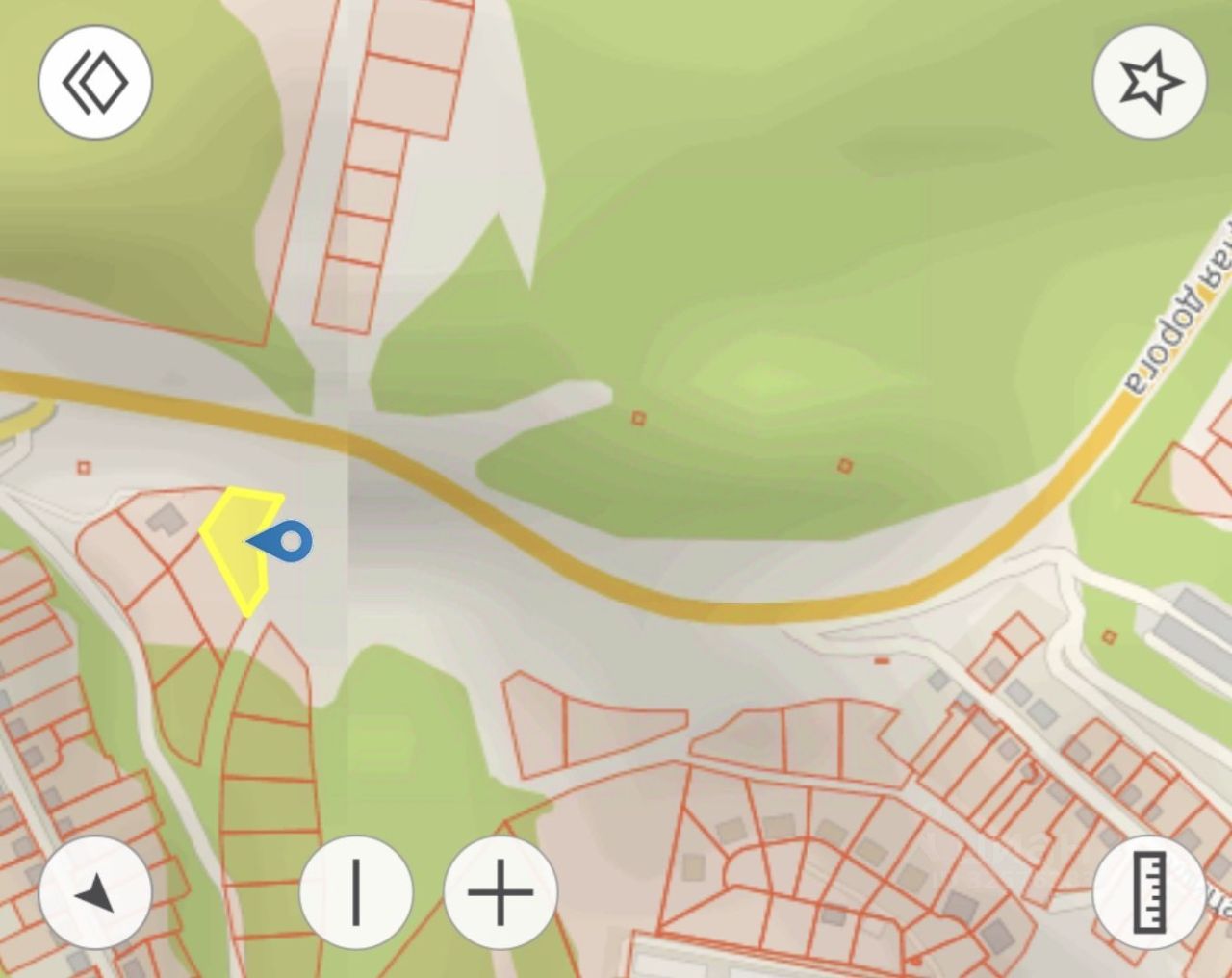Zoom in with the plus button
The height and width of the screenshot is (978, 1232).
coord(500,892)
